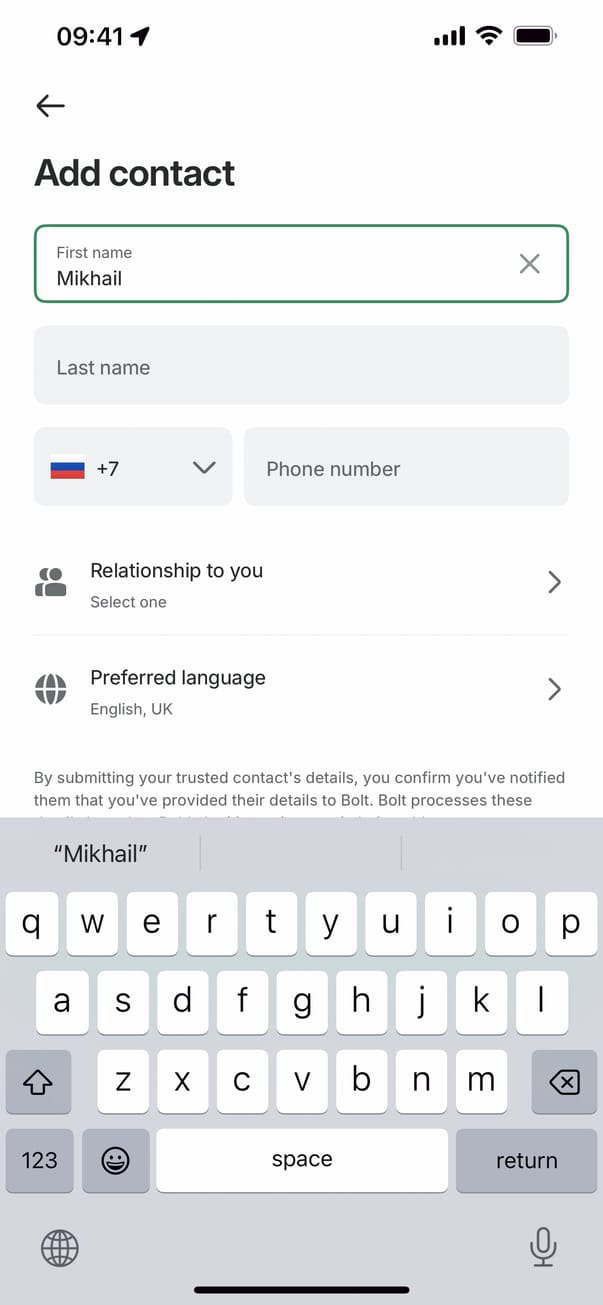Switch keyboard language with globe icon
The width and height of the screenshot is (603, 1305).
coord(60,1247)
